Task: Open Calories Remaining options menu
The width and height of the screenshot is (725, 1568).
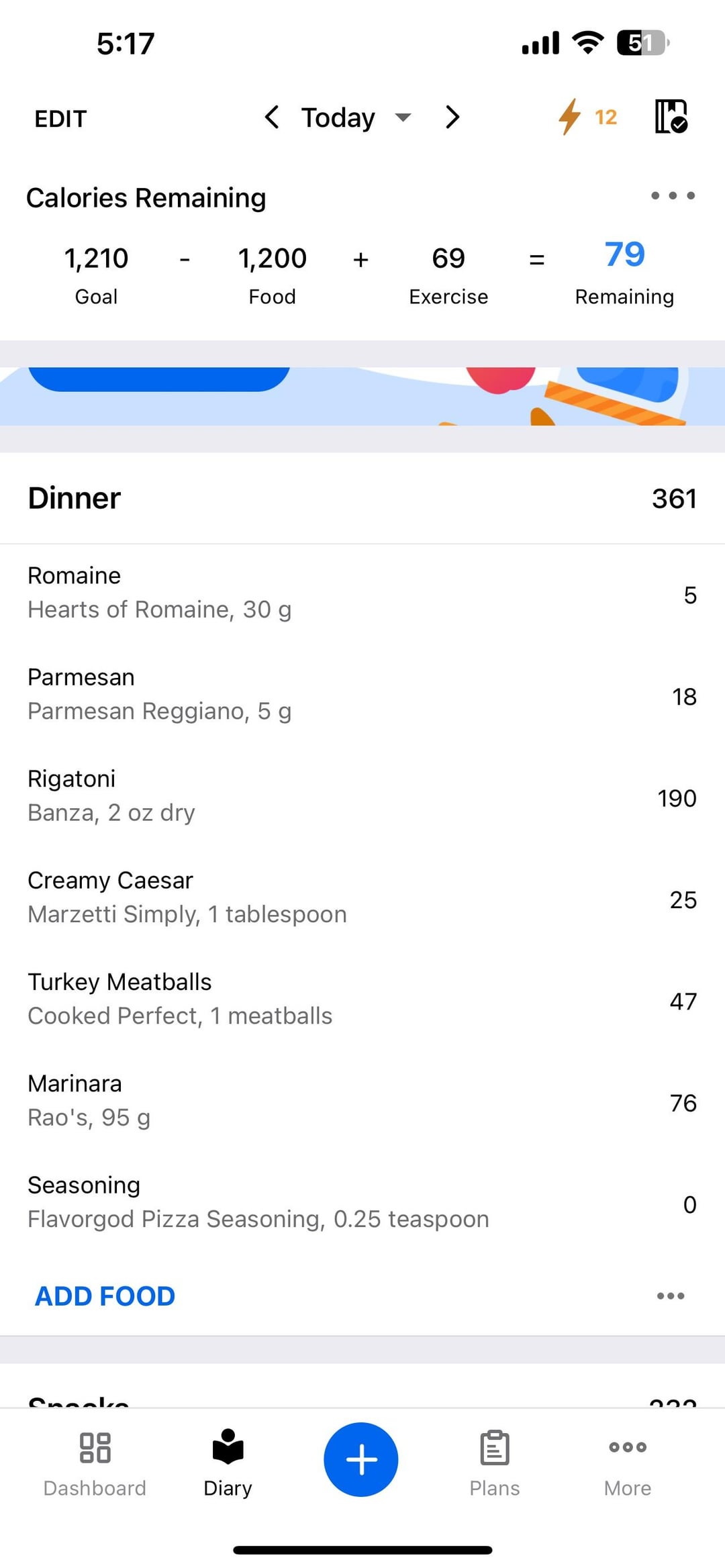Action: 673,196
